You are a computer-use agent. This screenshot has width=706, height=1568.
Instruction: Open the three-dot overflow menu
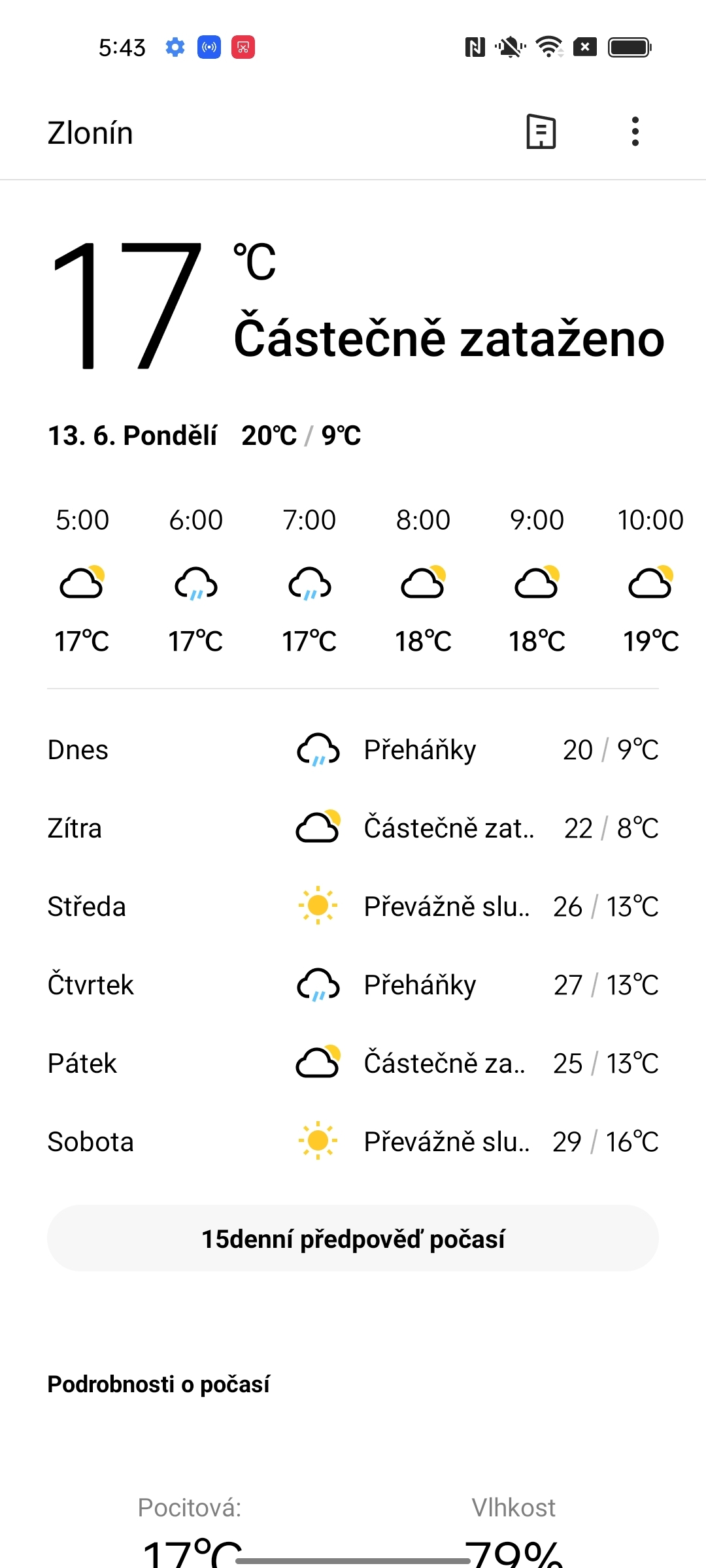click(x=635, y=132)
